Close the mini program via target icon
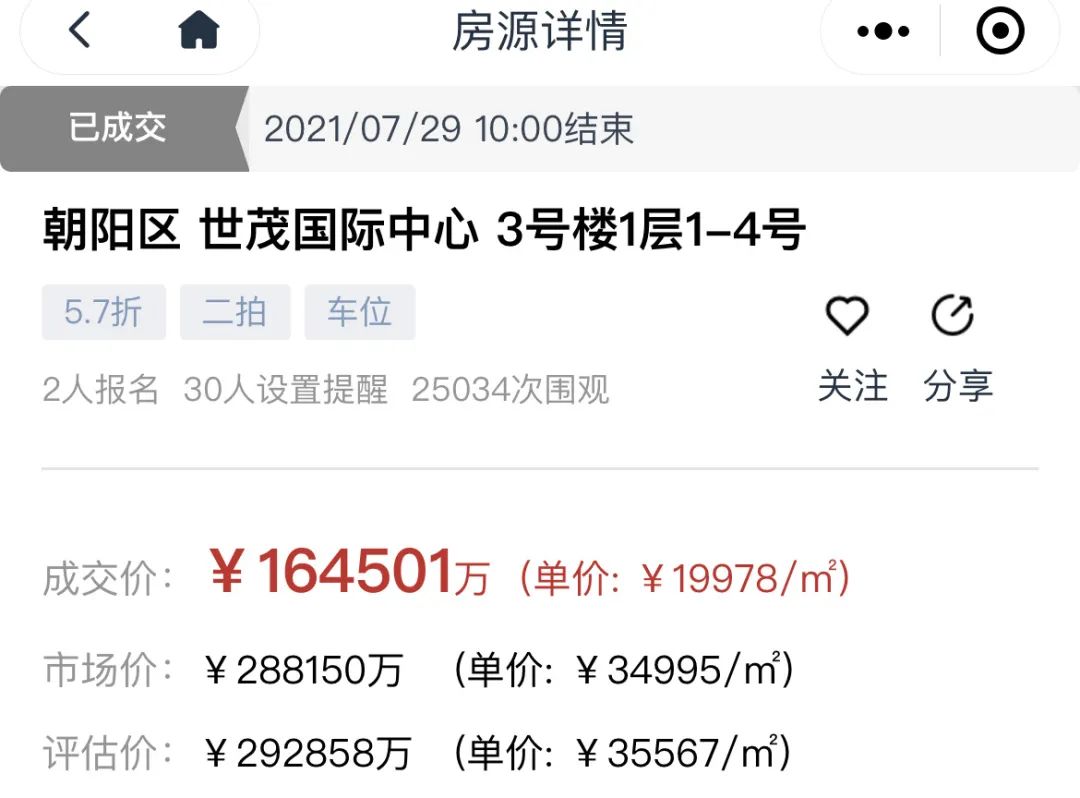Viewport: 1080px width, 798px height. pyautogui.click(x=1000, y=32)
